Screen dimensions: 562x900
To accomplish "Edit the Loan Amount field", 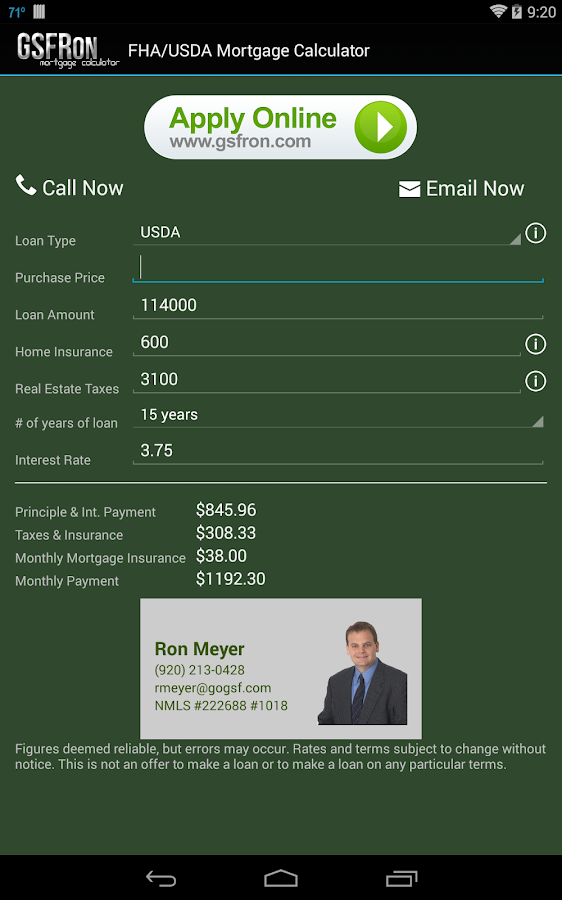I will [338, 305].
